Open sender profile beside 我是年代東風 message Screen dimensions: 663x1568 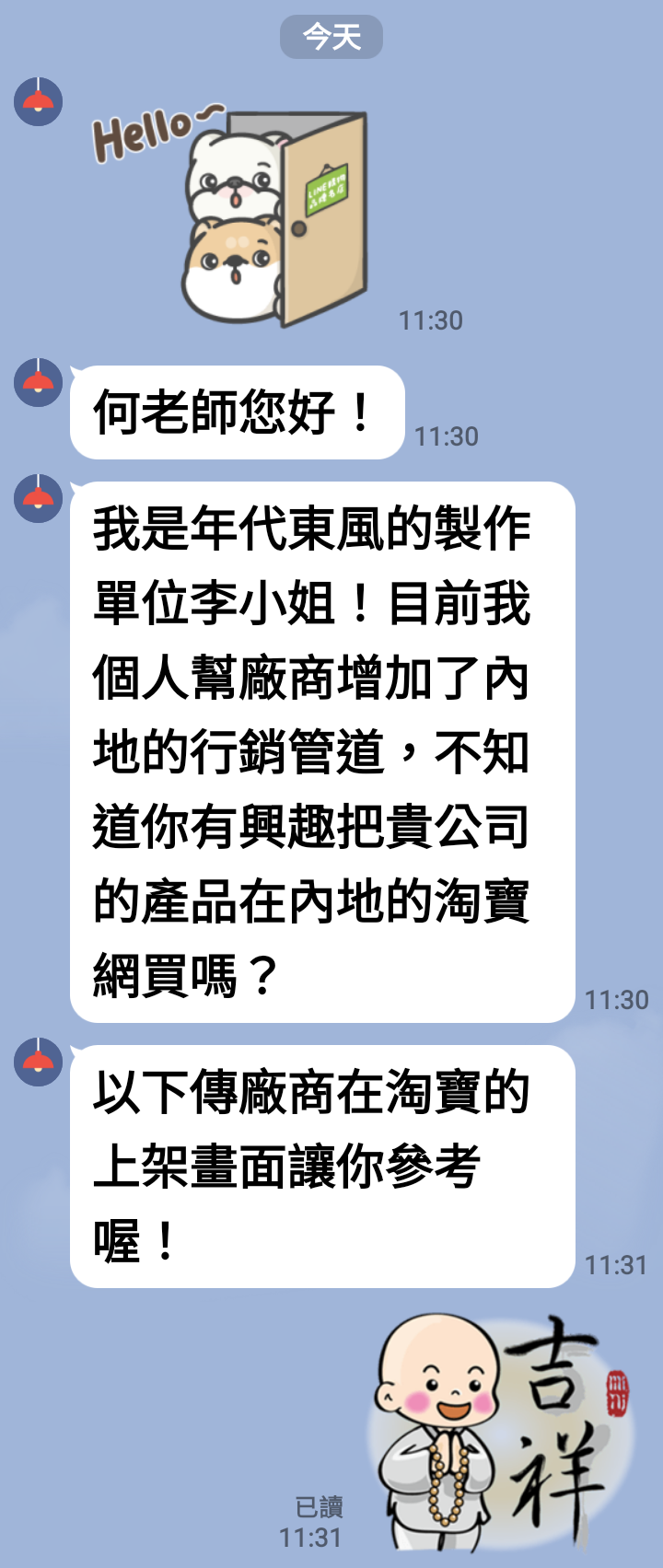39,499
